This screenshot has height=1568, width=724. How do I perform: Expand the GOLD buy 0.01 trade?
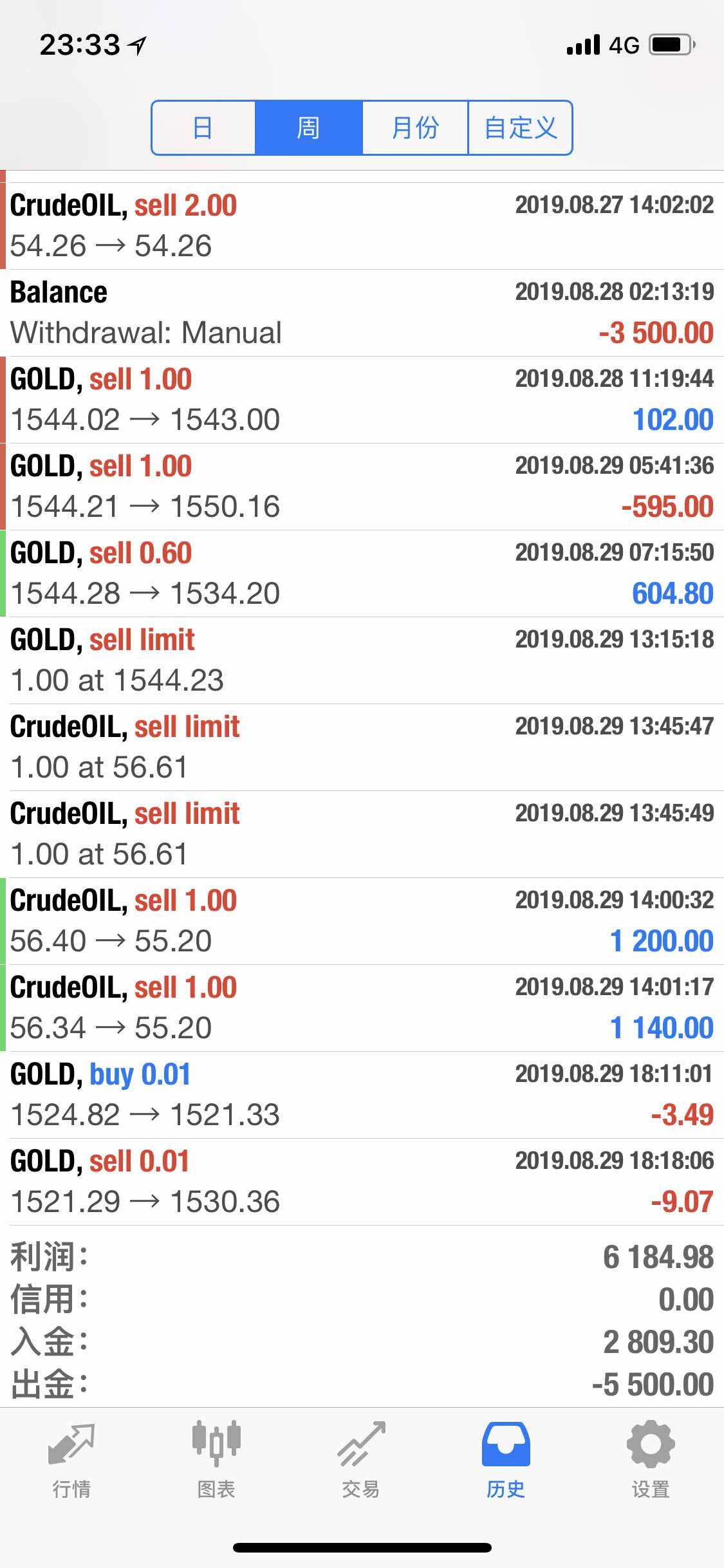362,1094
